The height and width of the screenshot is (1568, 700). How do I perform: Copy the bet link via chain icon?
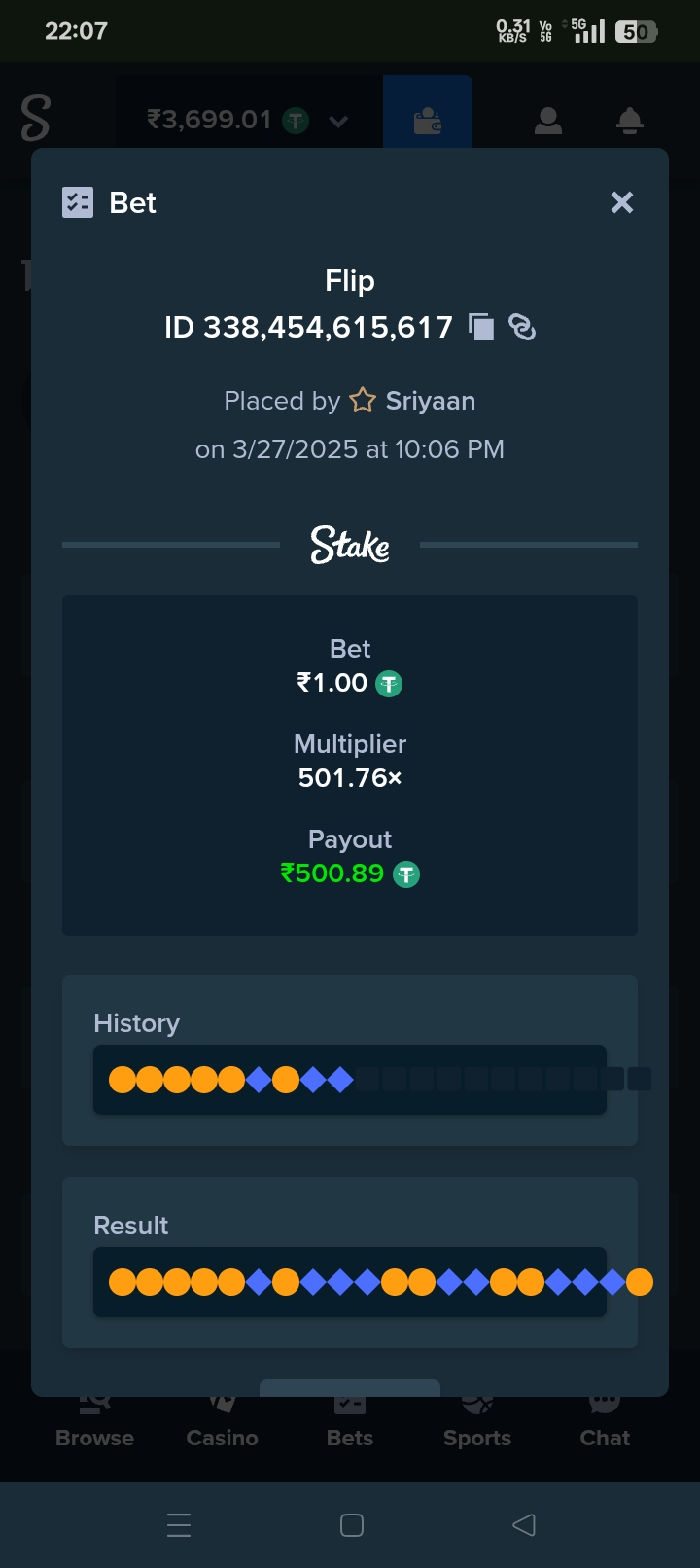pos(522,327)
